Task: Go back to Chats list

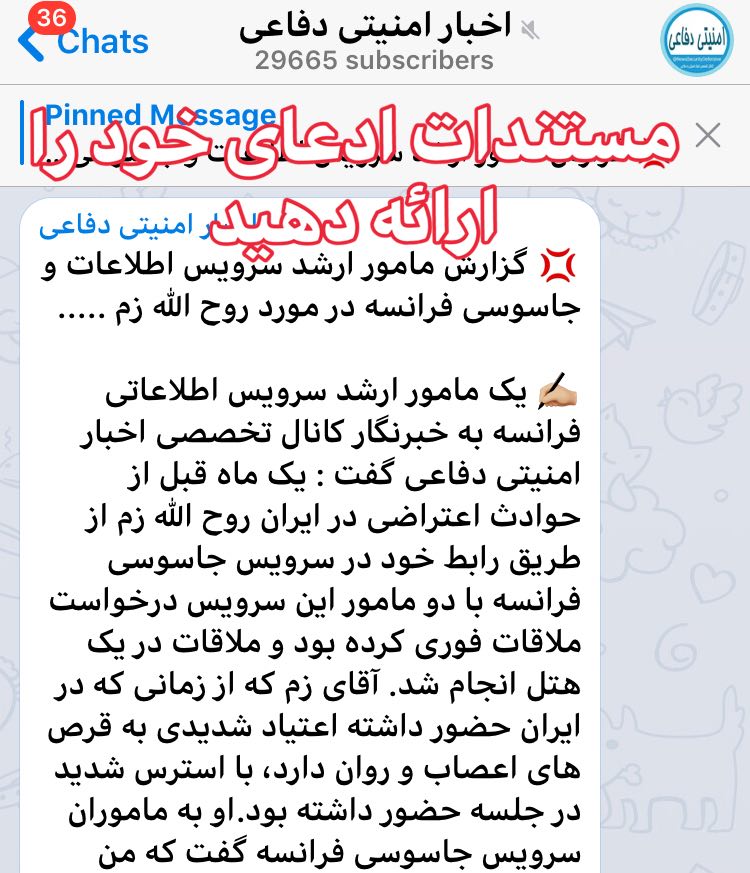Action: (85, 41)
